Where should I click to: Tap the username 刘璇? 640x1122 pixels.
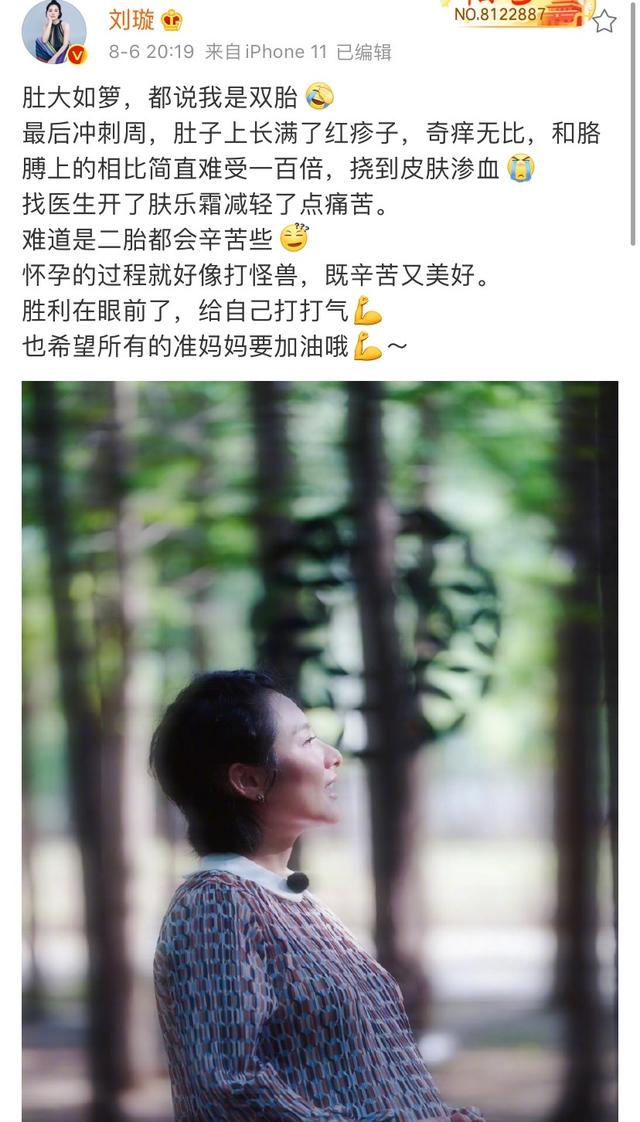point(132,20)
